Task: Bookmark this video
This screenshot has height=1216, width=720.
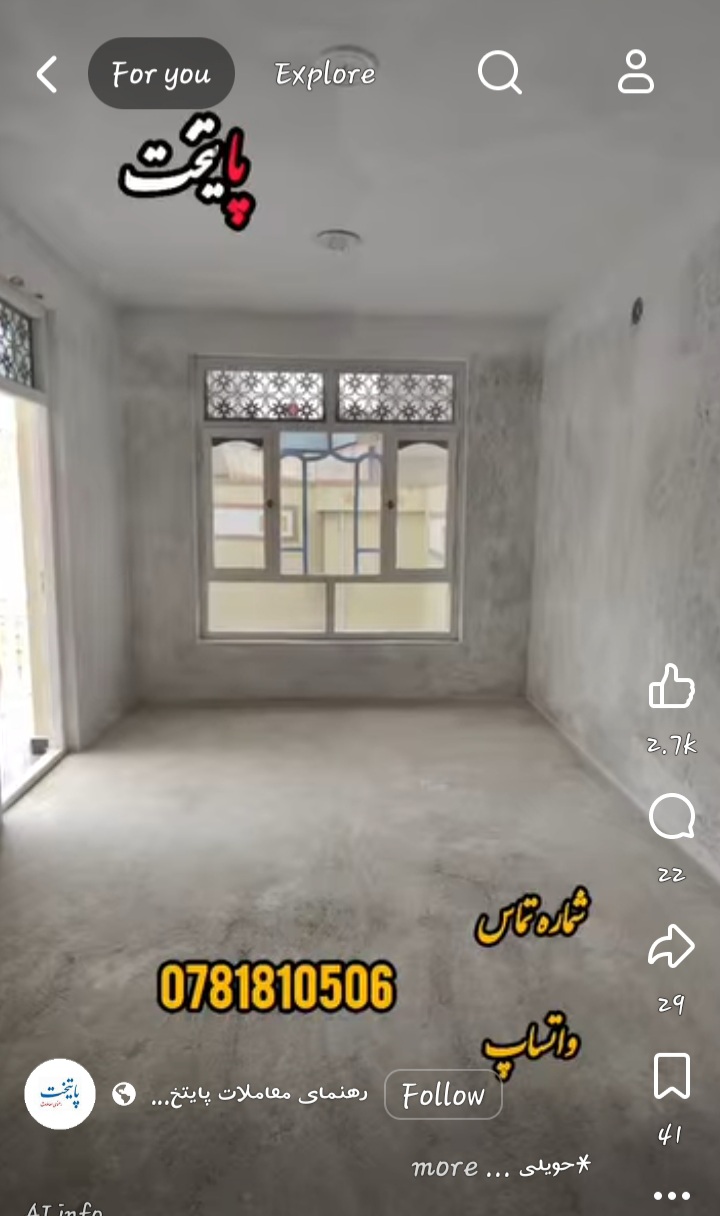Action: 671,1077
